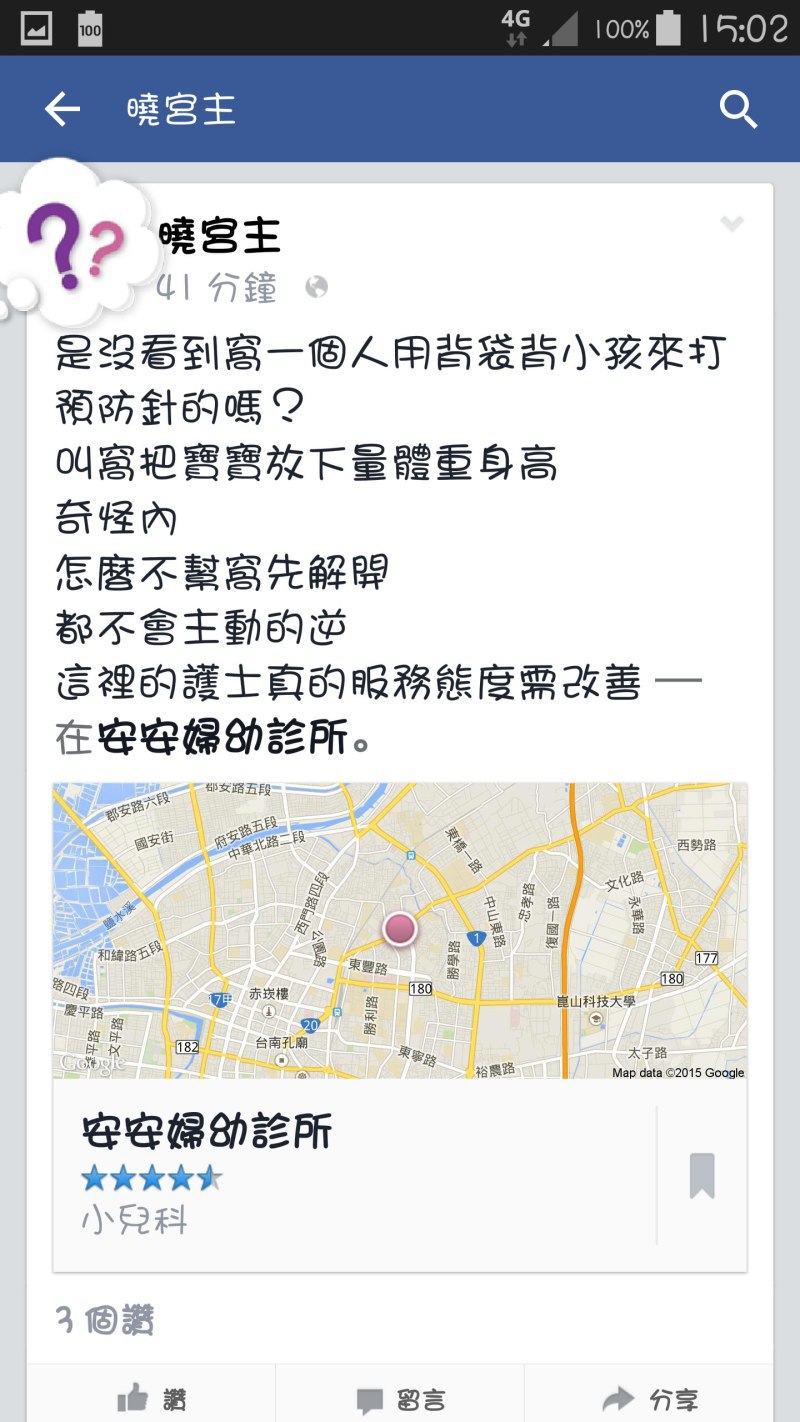Open 曉宮主's profile from the post header
The width and height of the screenshot is (800, 1422).
[220, 237]
